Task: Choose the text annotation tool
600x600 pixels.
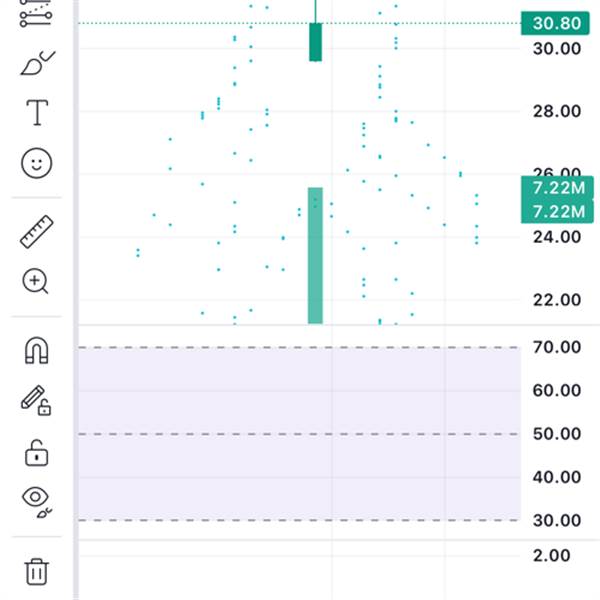Action: 37,112
